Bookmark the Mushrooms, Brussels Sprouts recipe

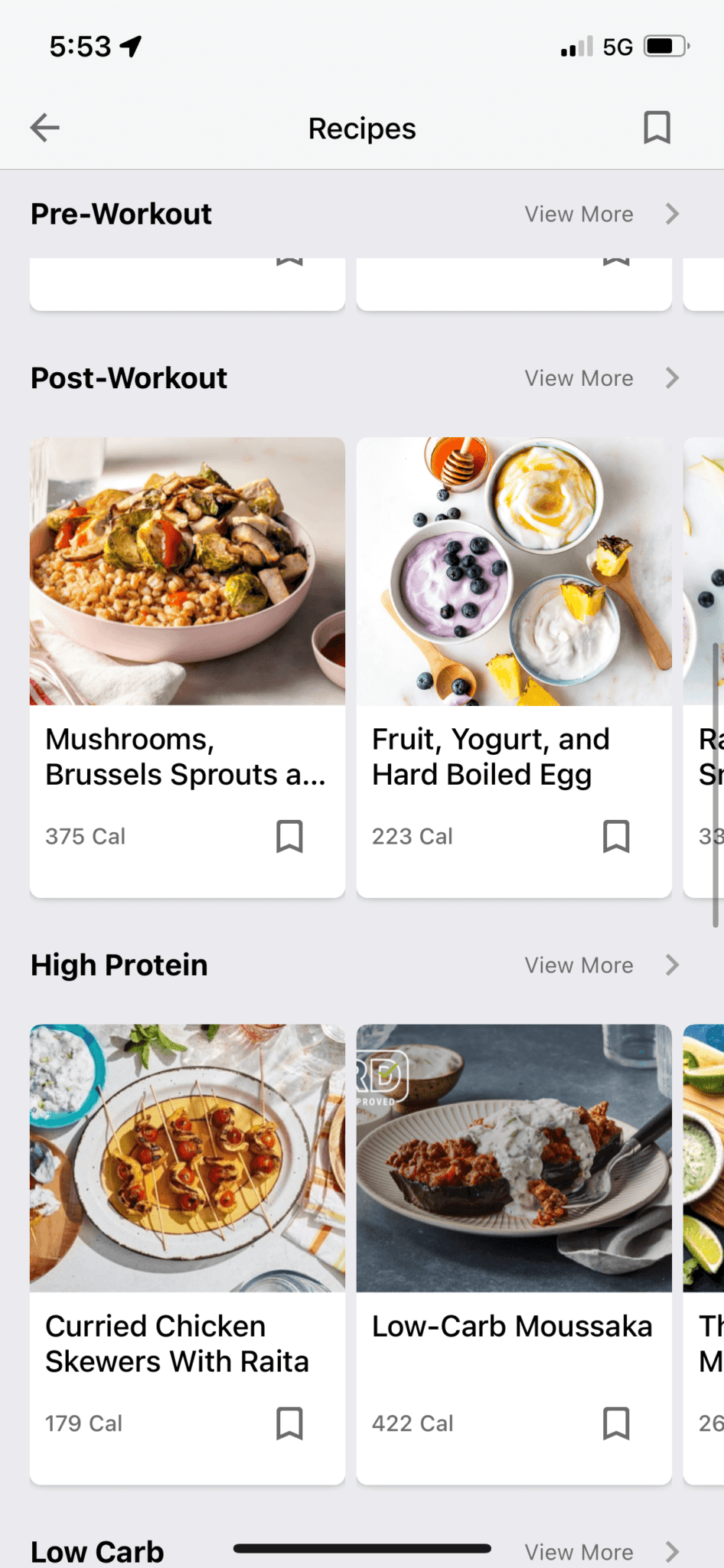(289, 836)
